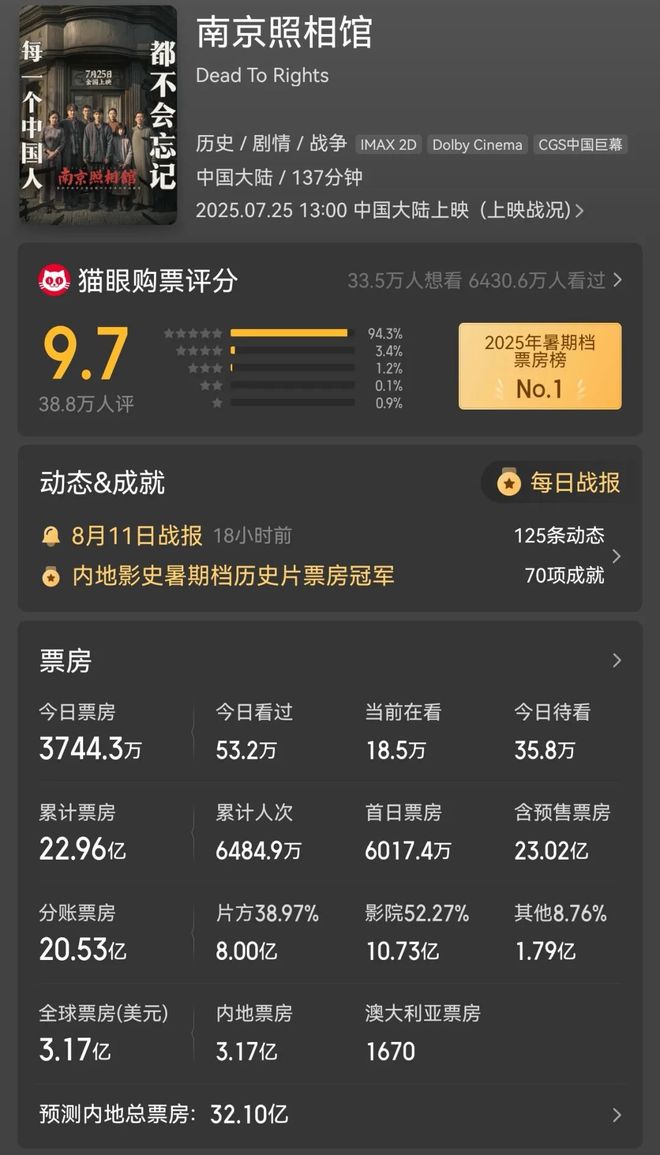The image size is (660, 1155).
Task: Open 内地影史暑期档历史片票房冠军 achievement
Action: point(233,576)
